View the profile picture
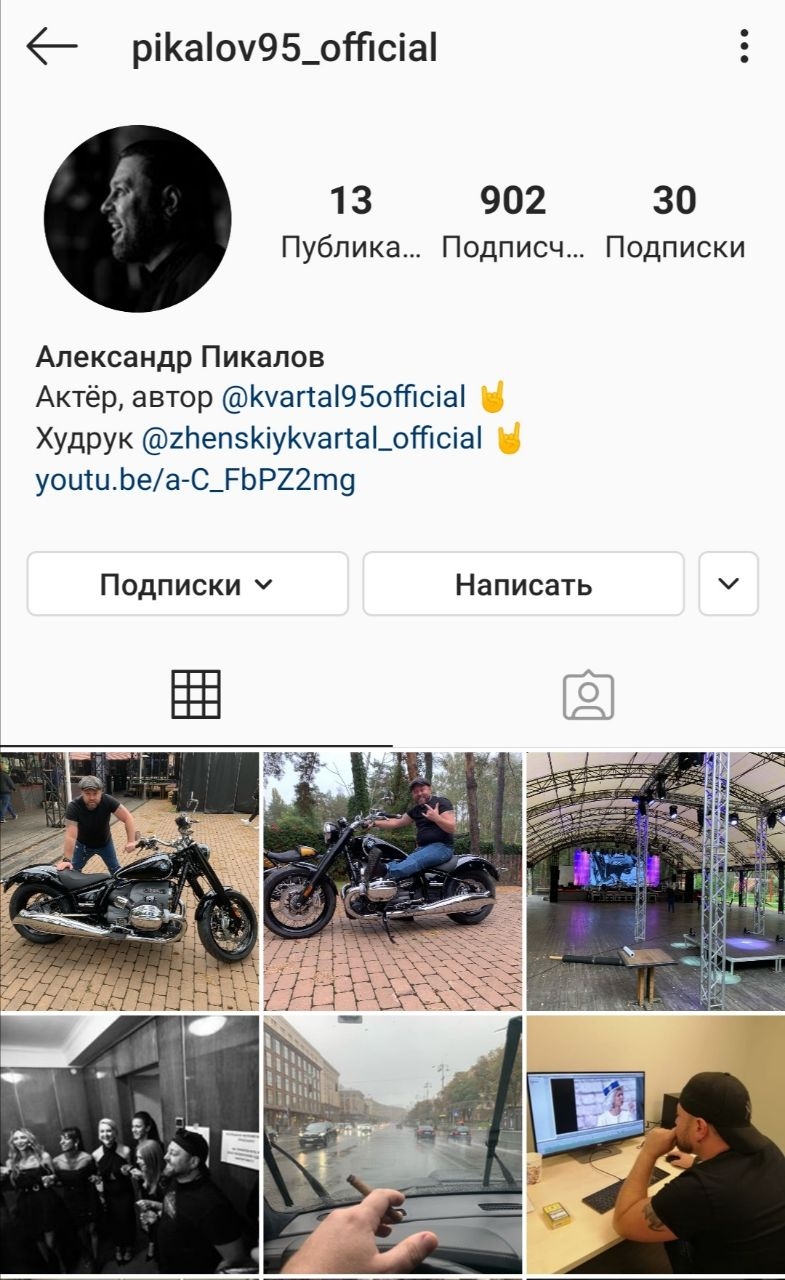Screen dimensions: 785x1280 (137, 219)
